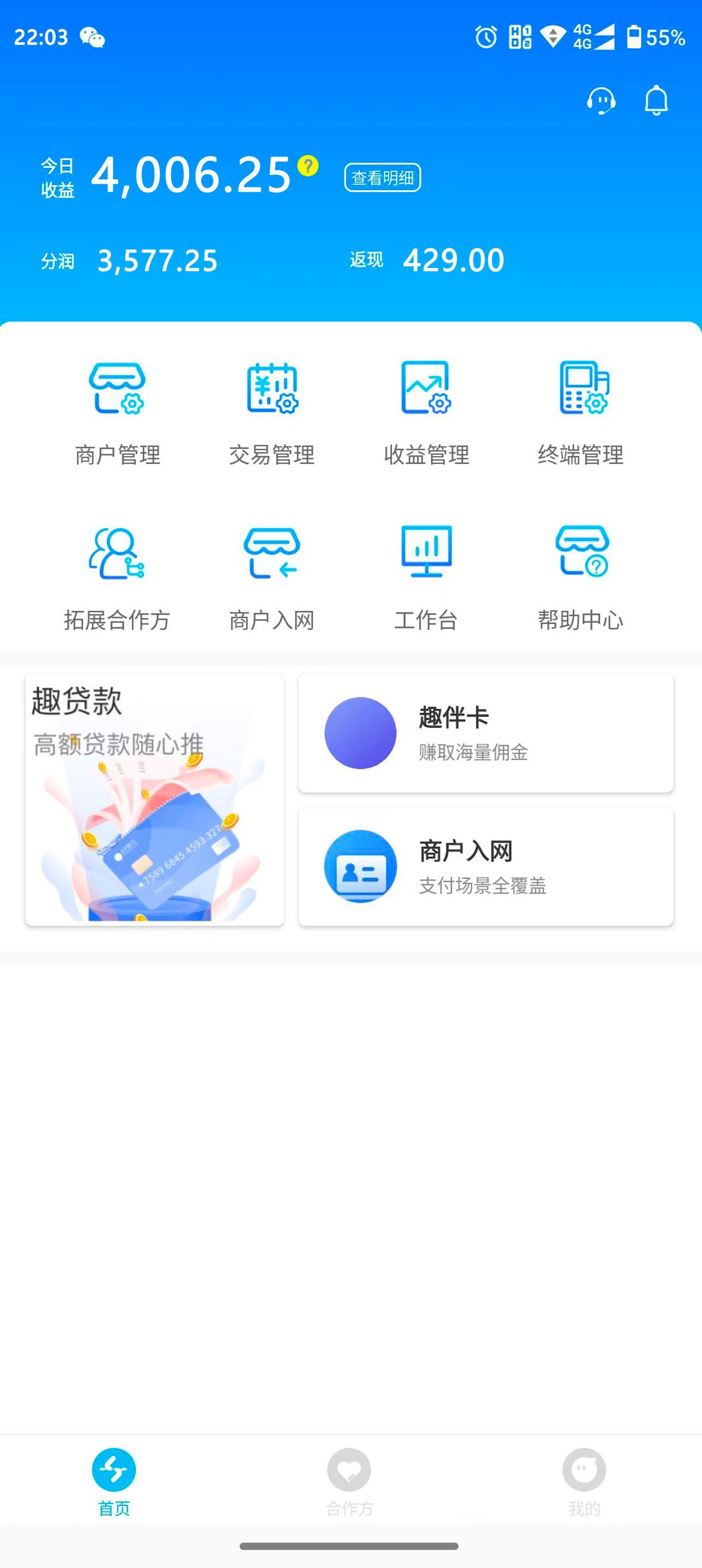Tap the yellow question mark beside today's earnings

click(x=307, y=165)
